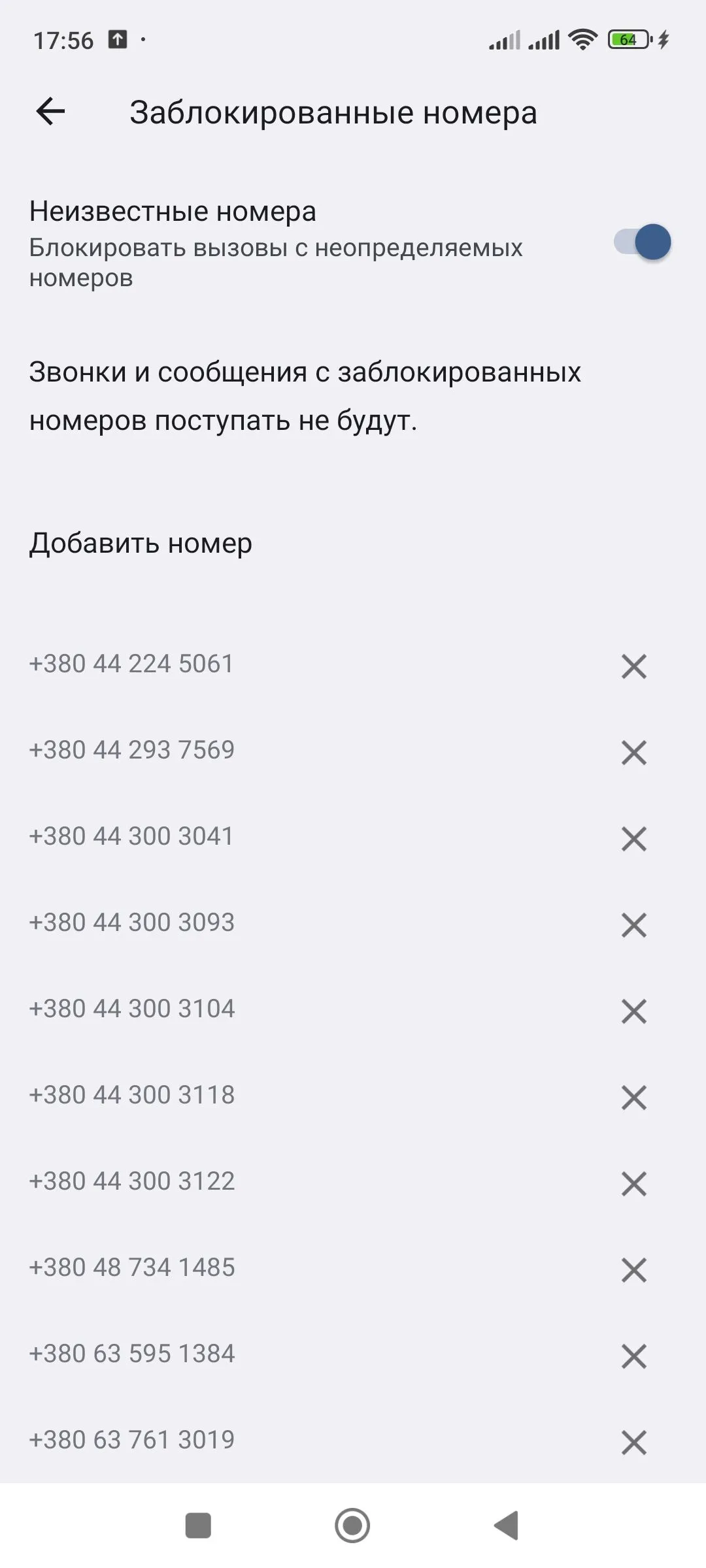Delete +380 44 300 3093 from list
This screenshot has height=1568, width=706.
(x=633, y=925)
